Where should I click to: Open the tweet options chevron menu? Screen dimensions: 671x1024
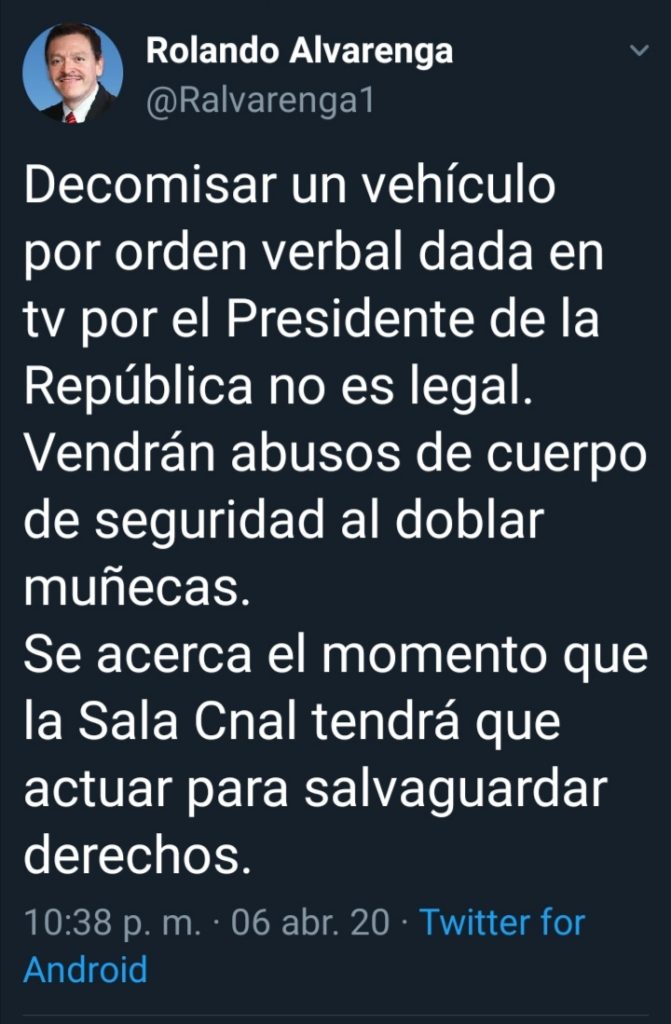[x=637, y=50]
